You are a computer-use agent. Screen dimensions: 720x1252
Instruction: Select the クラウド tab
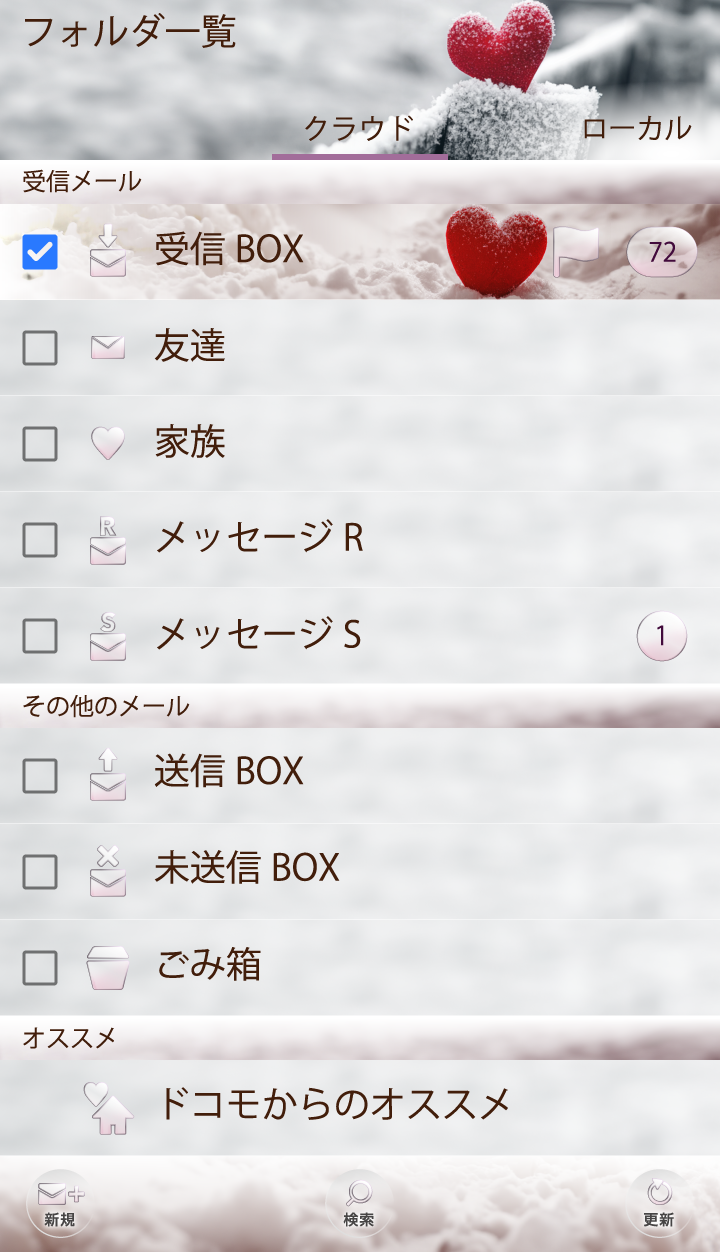coord(359,128)
